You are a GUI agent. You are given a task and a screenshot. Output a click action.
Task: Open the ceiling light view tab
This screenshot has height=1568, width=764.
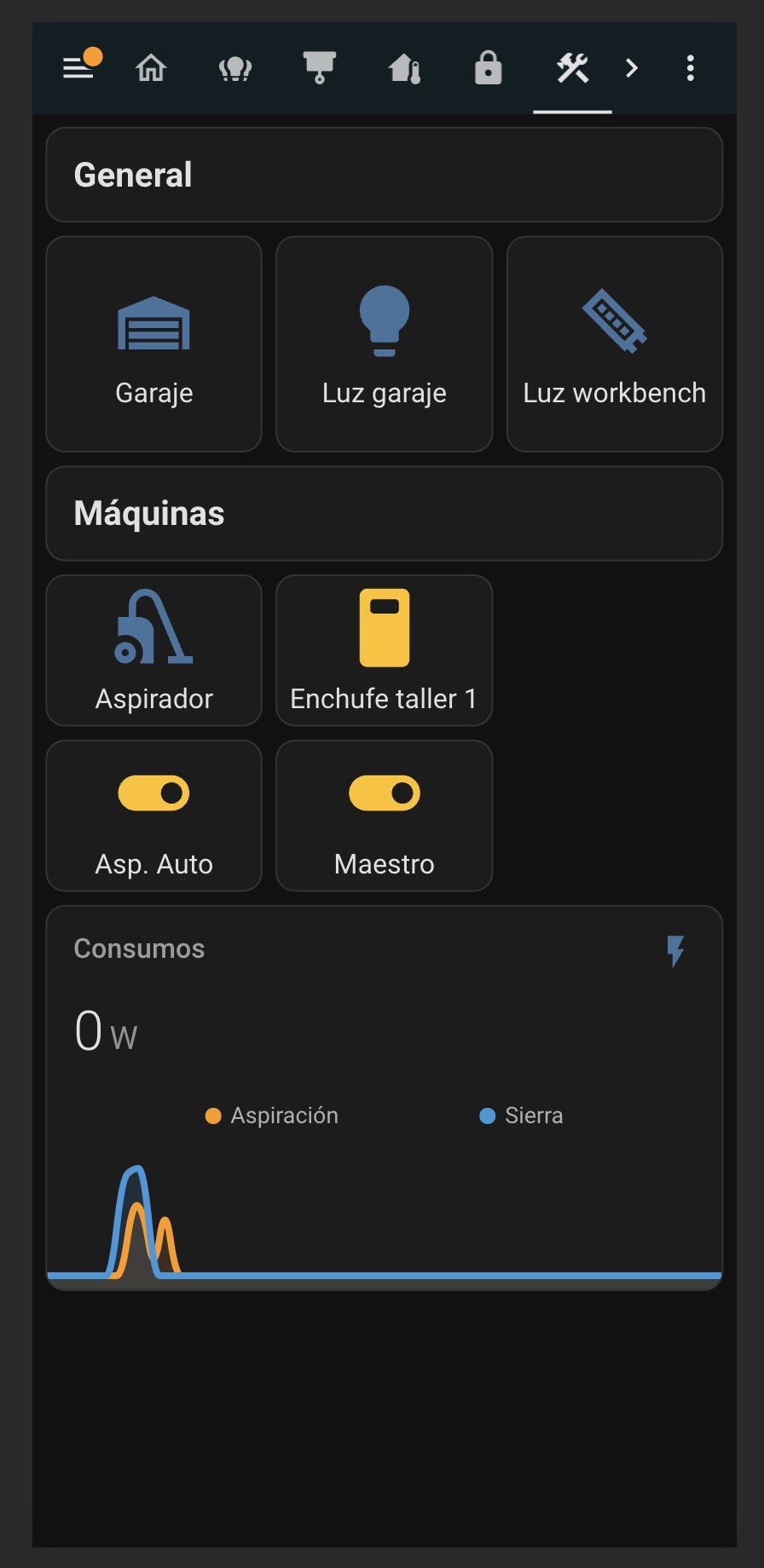(x=320, y=67)
